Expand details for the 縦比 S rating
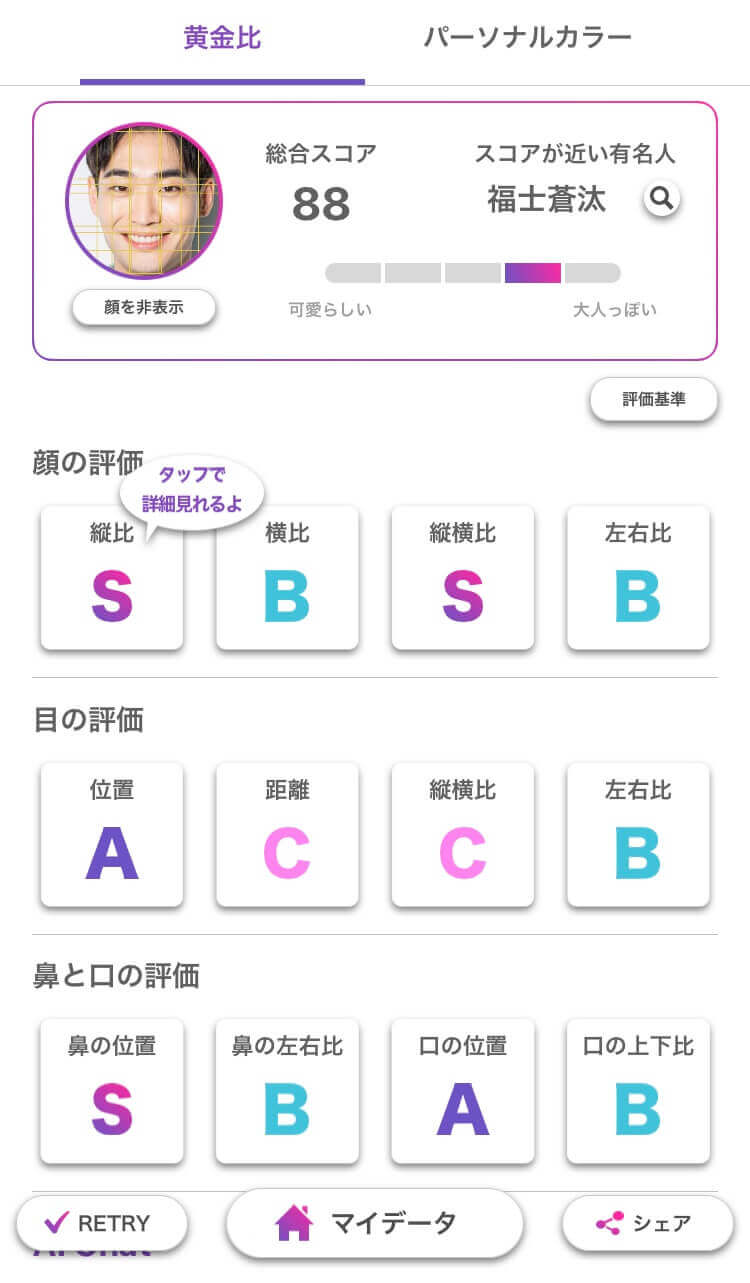Image resolution: width=750 pixels, height=1283 pixels. pyautogui.click(x=111, y=578)
